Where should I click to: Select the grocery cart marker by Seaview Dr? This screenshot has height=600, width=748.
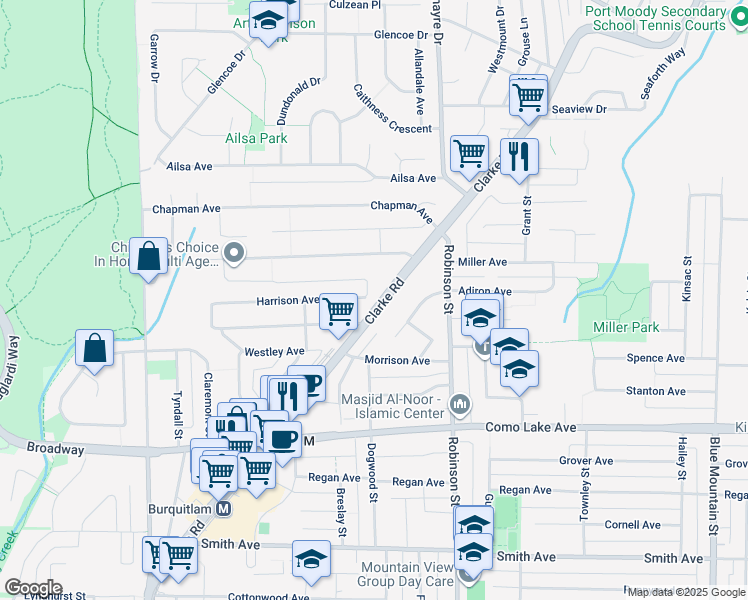coord(528,98)
